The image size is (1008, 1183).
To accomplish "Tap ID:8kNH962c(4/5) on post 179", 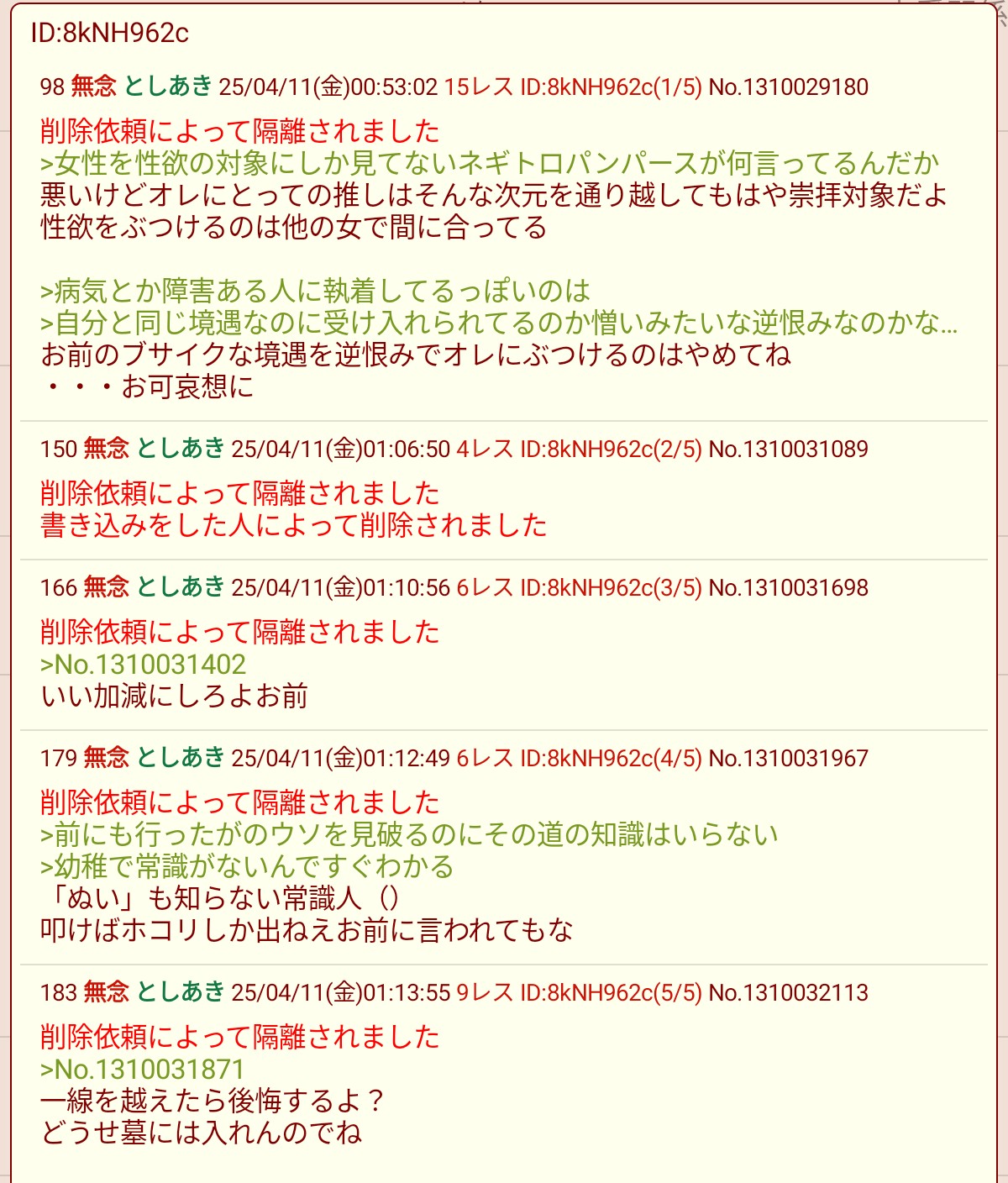I will (611, 759).
